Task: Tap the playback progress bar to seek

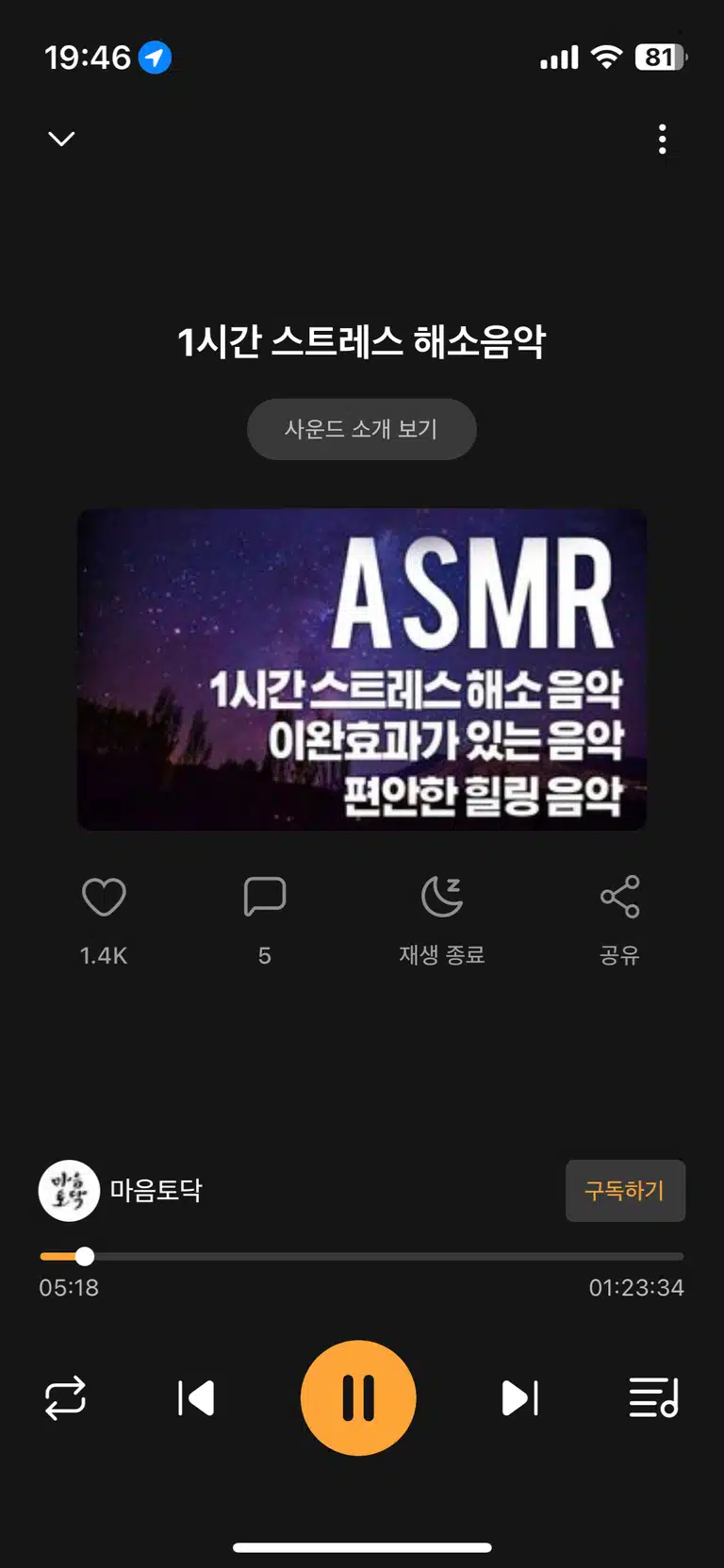Action: [362, 1256]
